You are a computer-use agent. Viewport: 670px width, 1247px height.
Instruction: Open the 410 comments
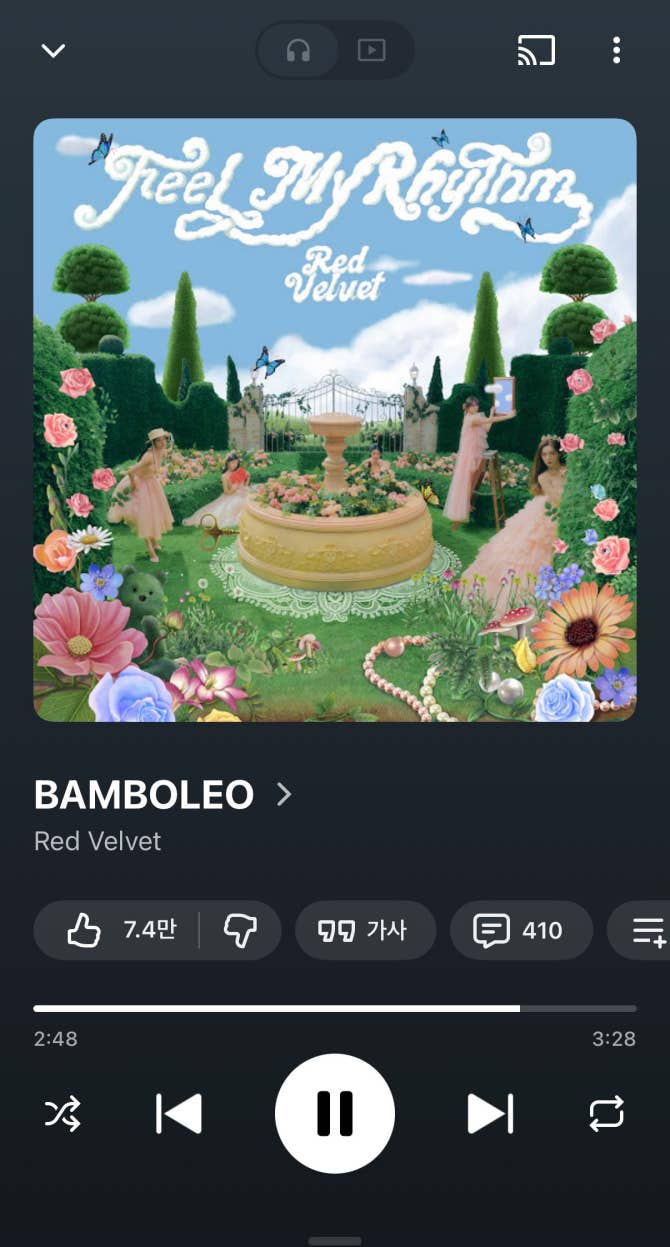[520, 930]
